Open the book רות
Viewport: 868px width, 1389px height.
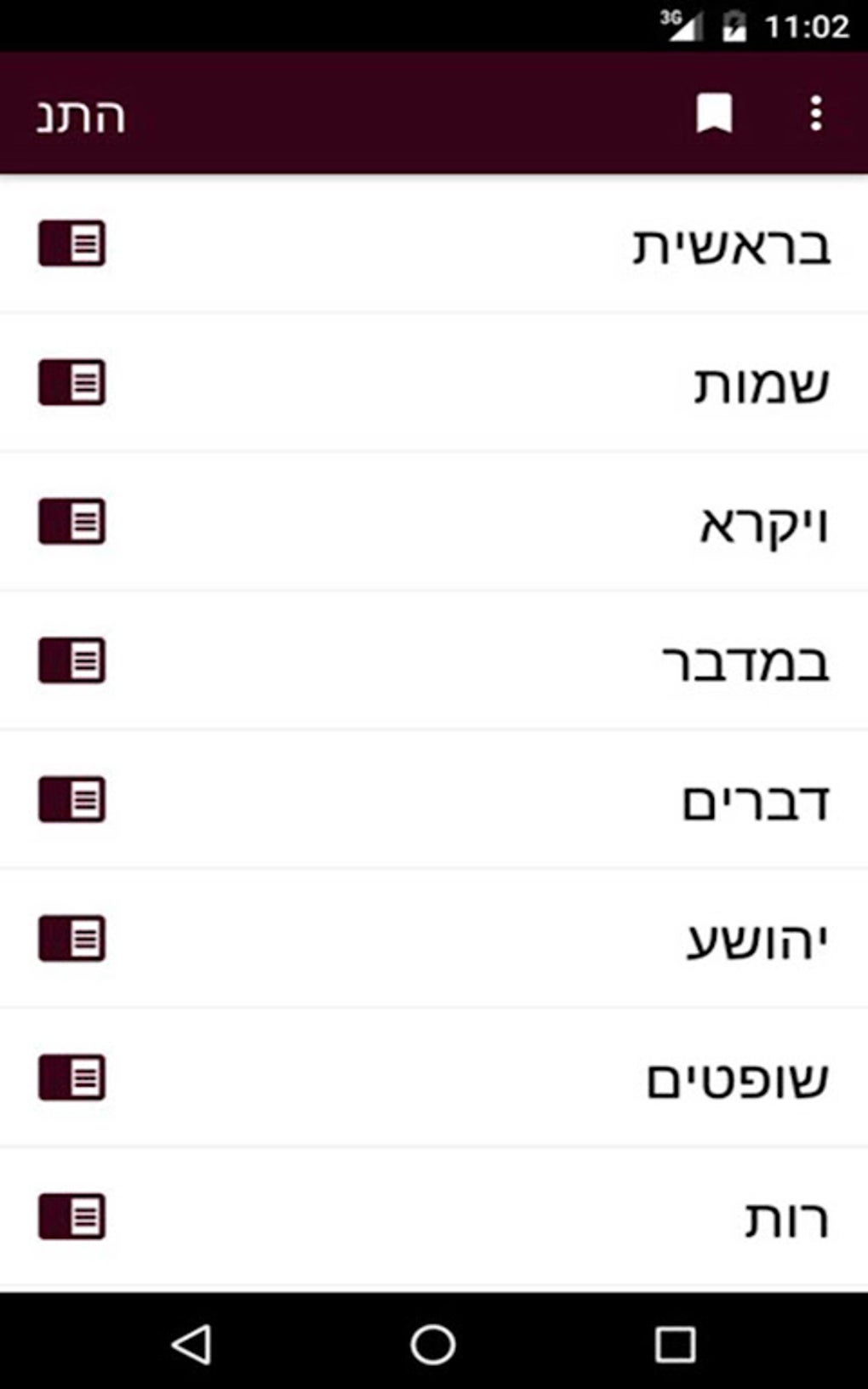point(786,1218)
